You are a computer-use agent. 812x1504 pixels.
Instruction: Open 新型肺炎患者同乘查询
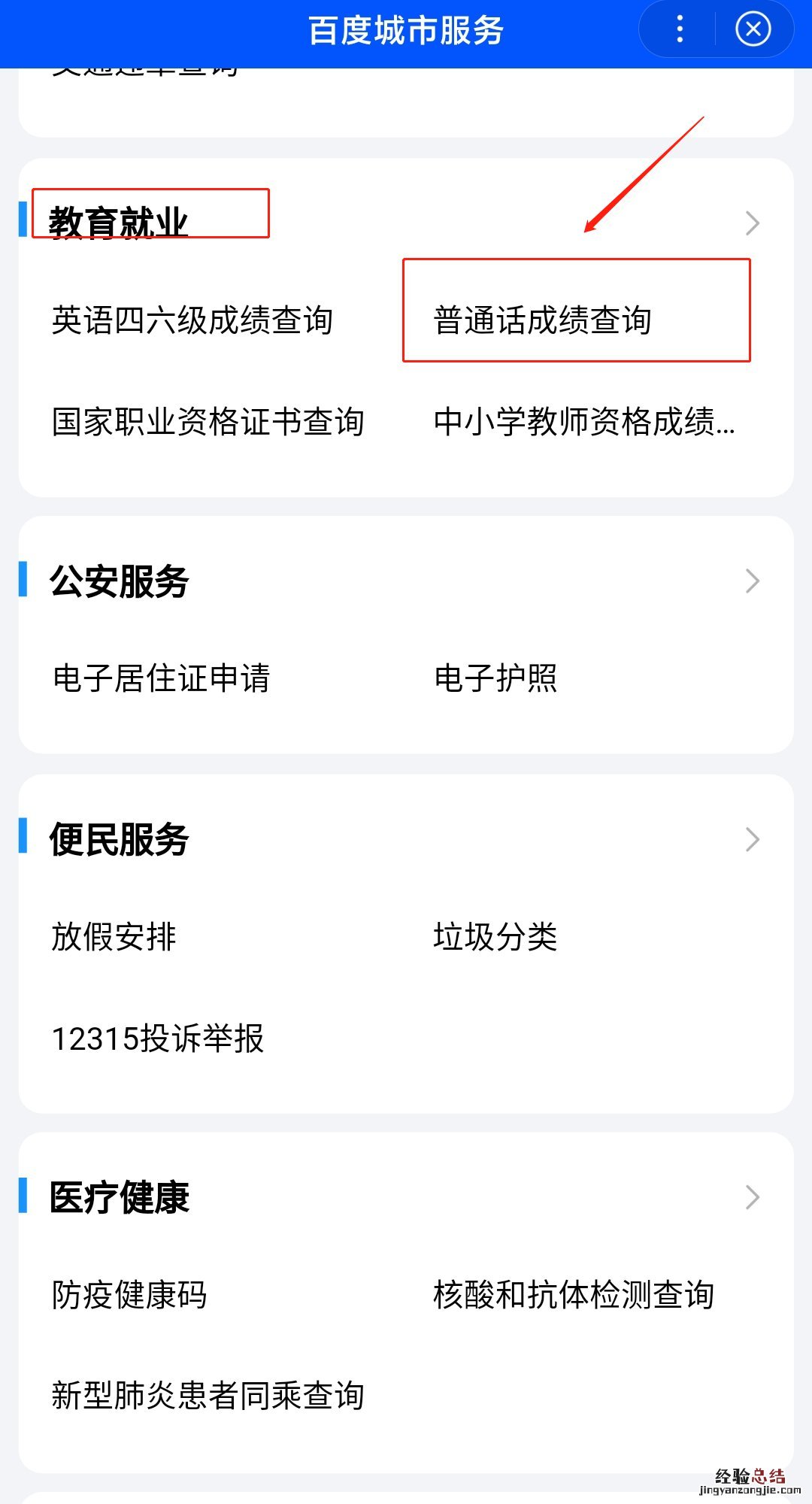208,1396
